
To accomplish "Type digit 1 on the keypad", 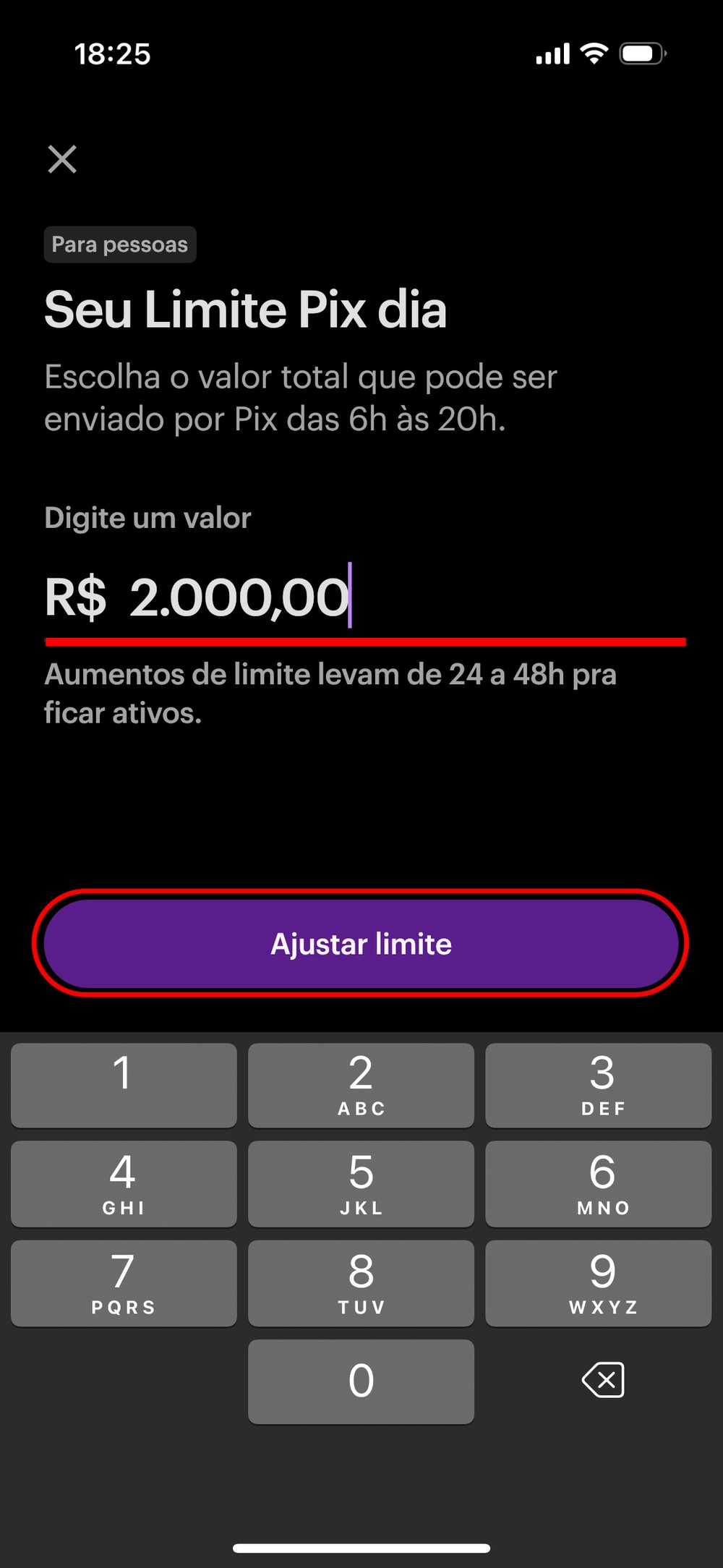I will point(124,1085).
